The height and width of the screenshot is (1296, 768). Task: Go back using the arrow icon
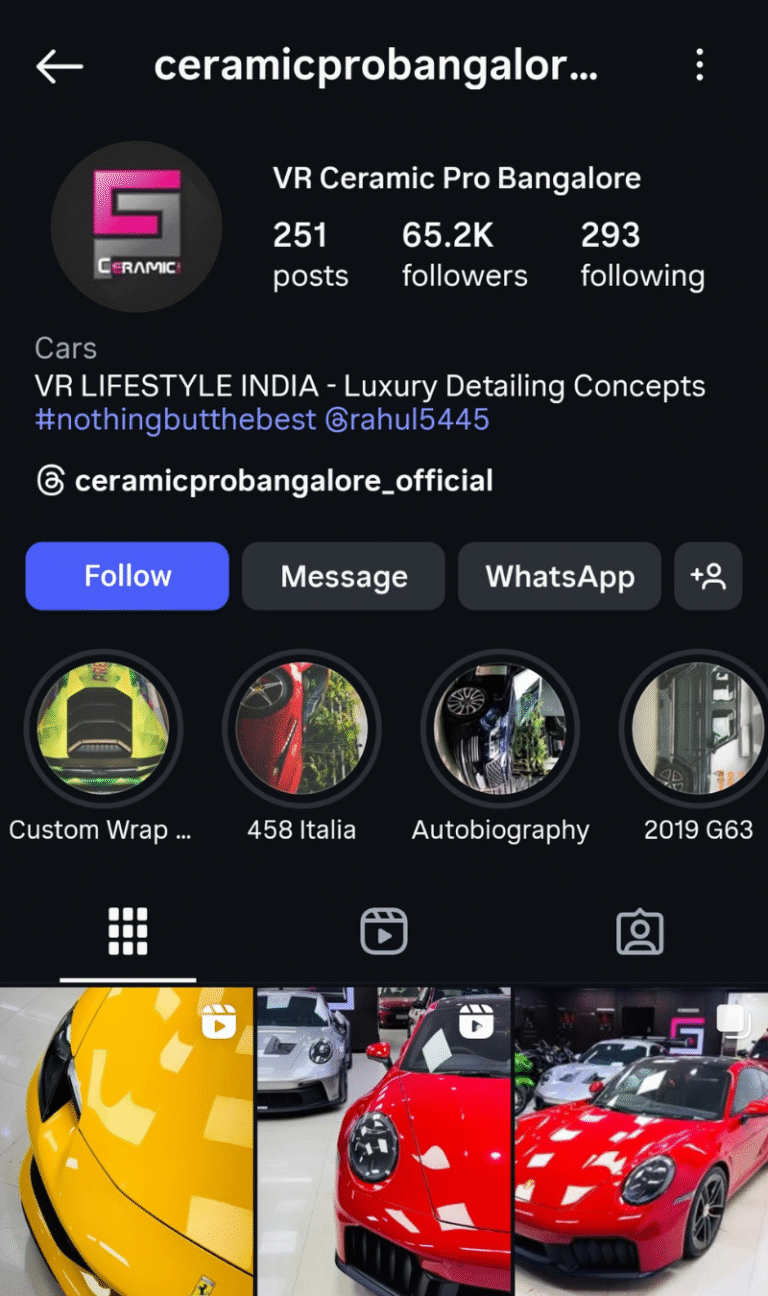59,67
